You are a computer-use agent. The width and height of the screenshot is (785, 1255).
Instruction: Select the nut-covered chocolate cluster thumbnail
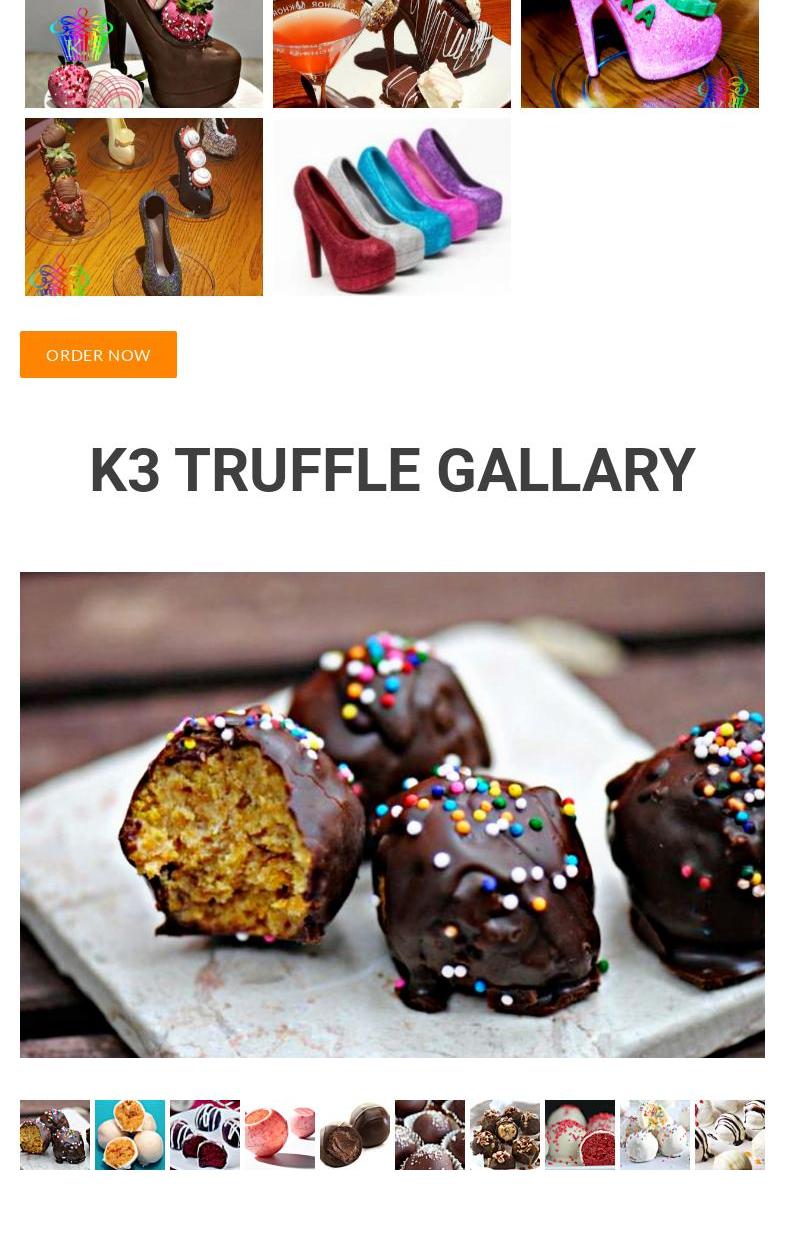tap(505, 1135)
